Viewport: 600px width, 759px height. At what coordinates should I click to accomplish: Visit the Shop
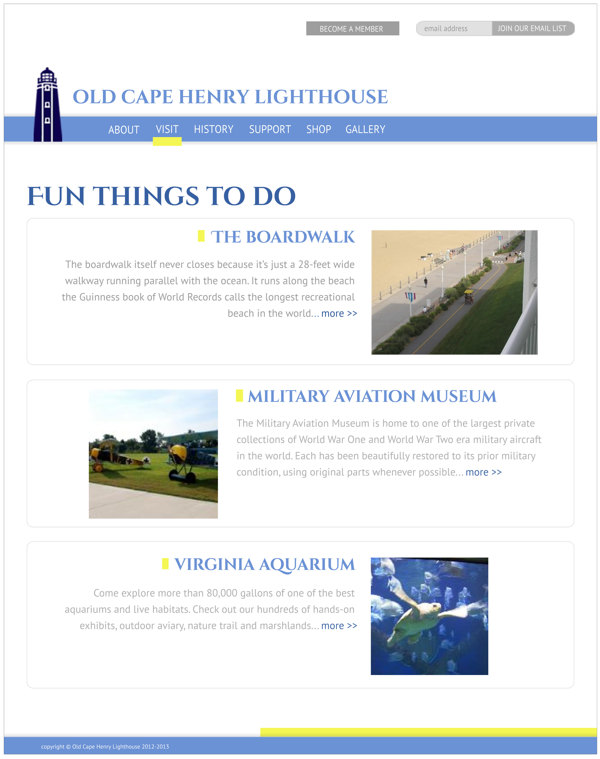click(318, 130)
